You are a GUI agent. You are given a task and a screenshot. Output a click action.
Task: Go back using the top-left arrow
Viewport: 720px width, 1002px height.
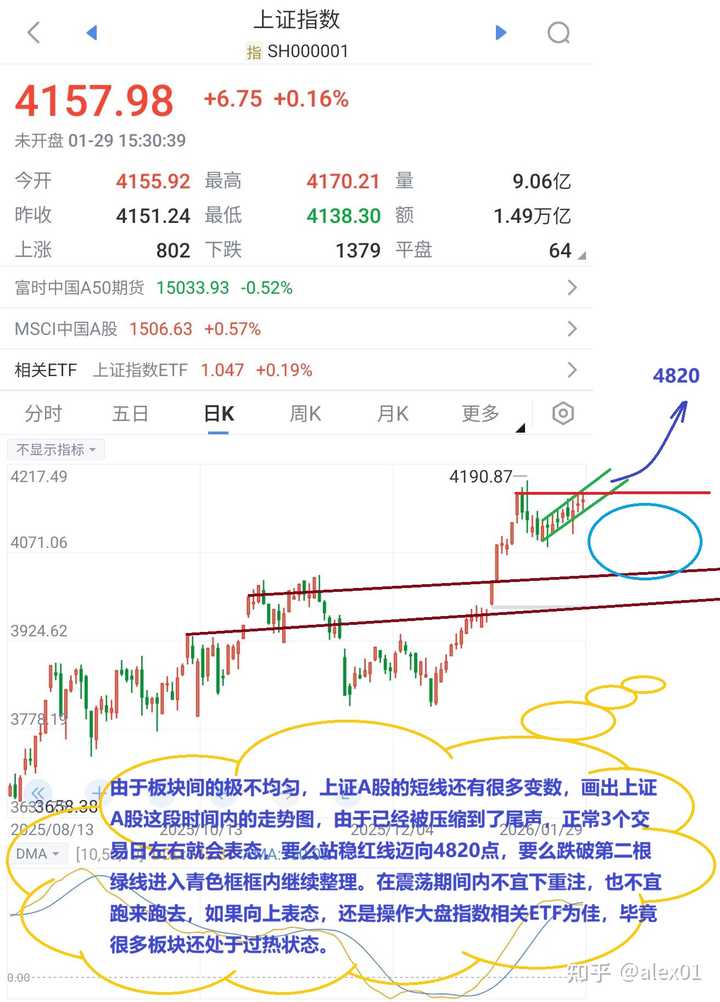click(x=34, y=32)
